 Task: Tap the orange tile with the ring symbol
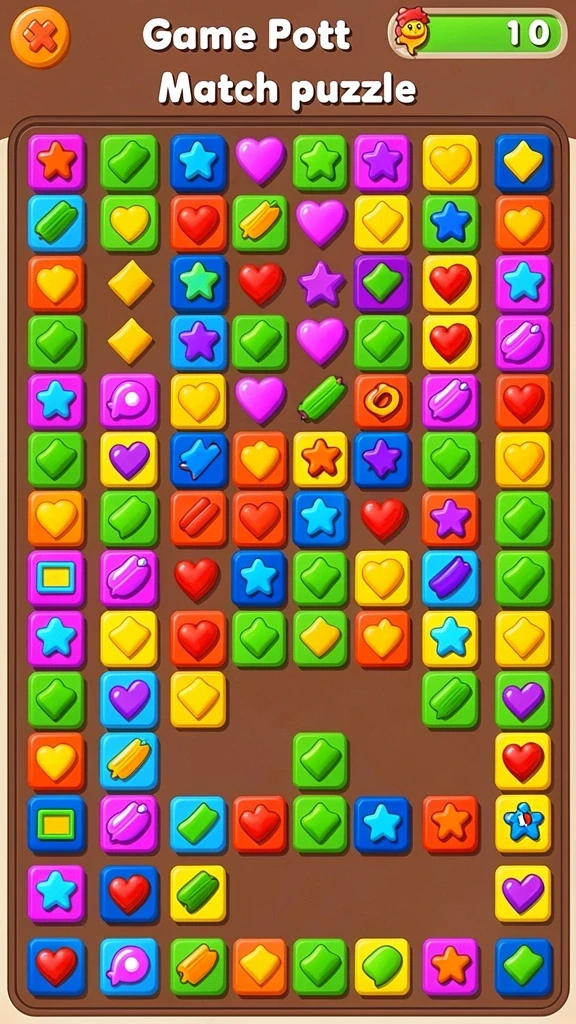tap(383, 401)
